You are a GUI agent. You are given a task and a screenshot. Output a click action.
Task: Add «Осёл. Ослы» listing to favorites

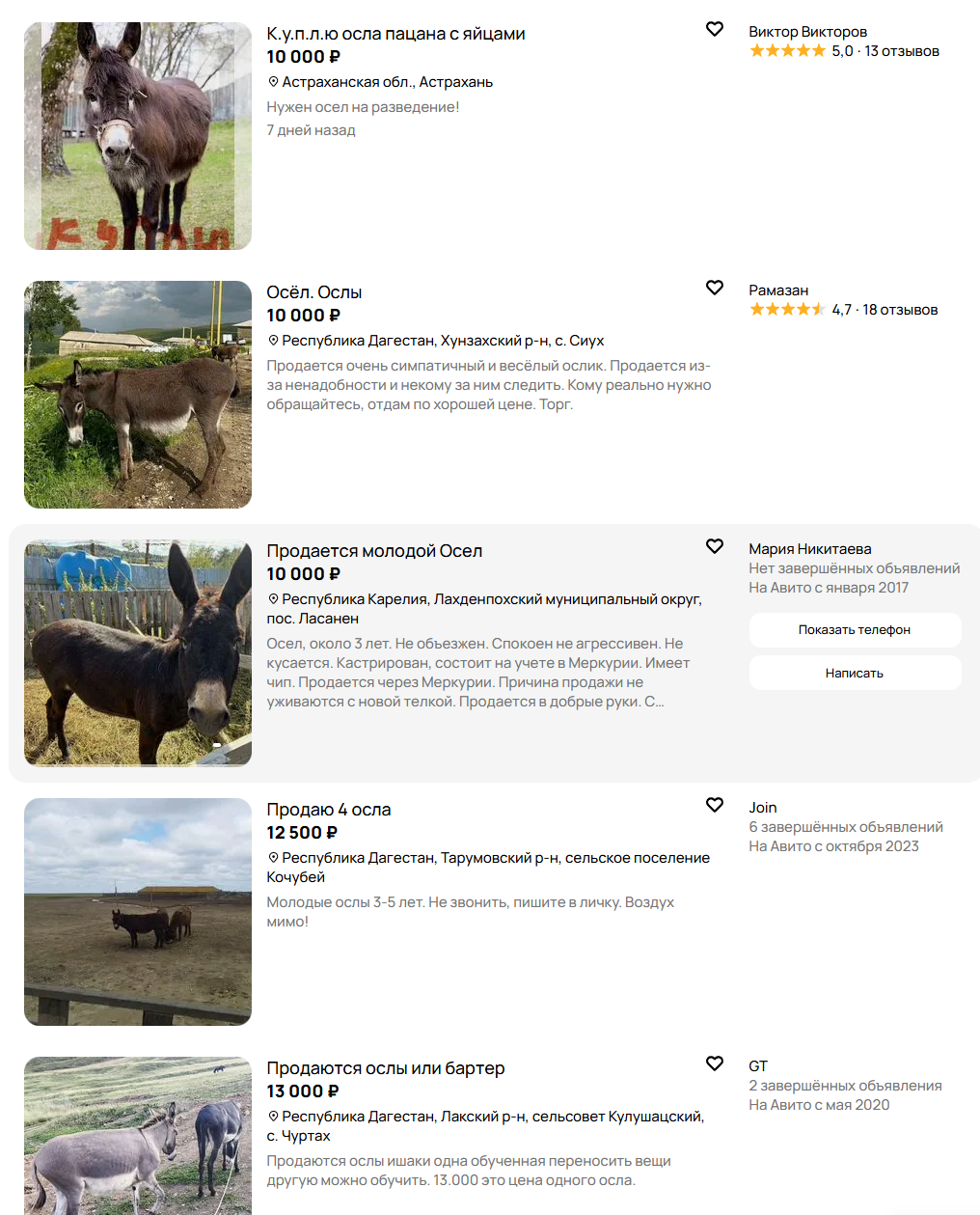point(714,288)
